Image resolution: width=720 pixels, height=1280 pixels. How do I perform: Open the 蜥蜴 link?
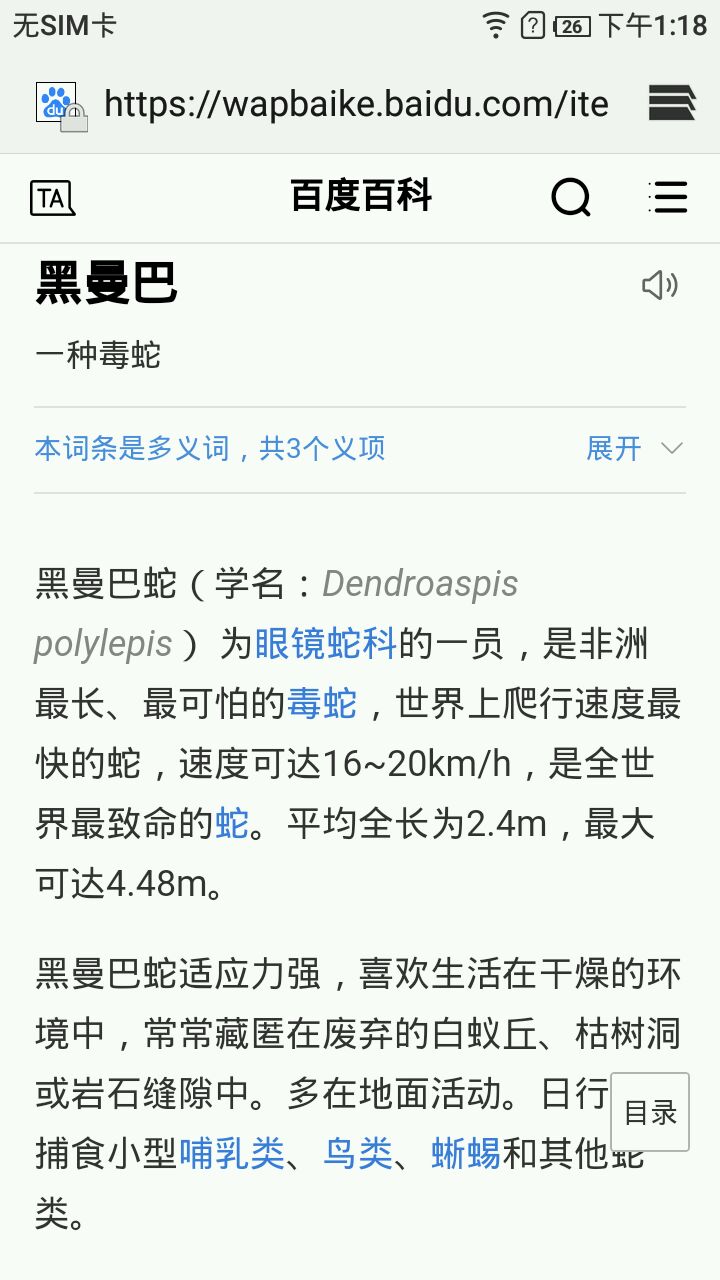pos(466,1154)
